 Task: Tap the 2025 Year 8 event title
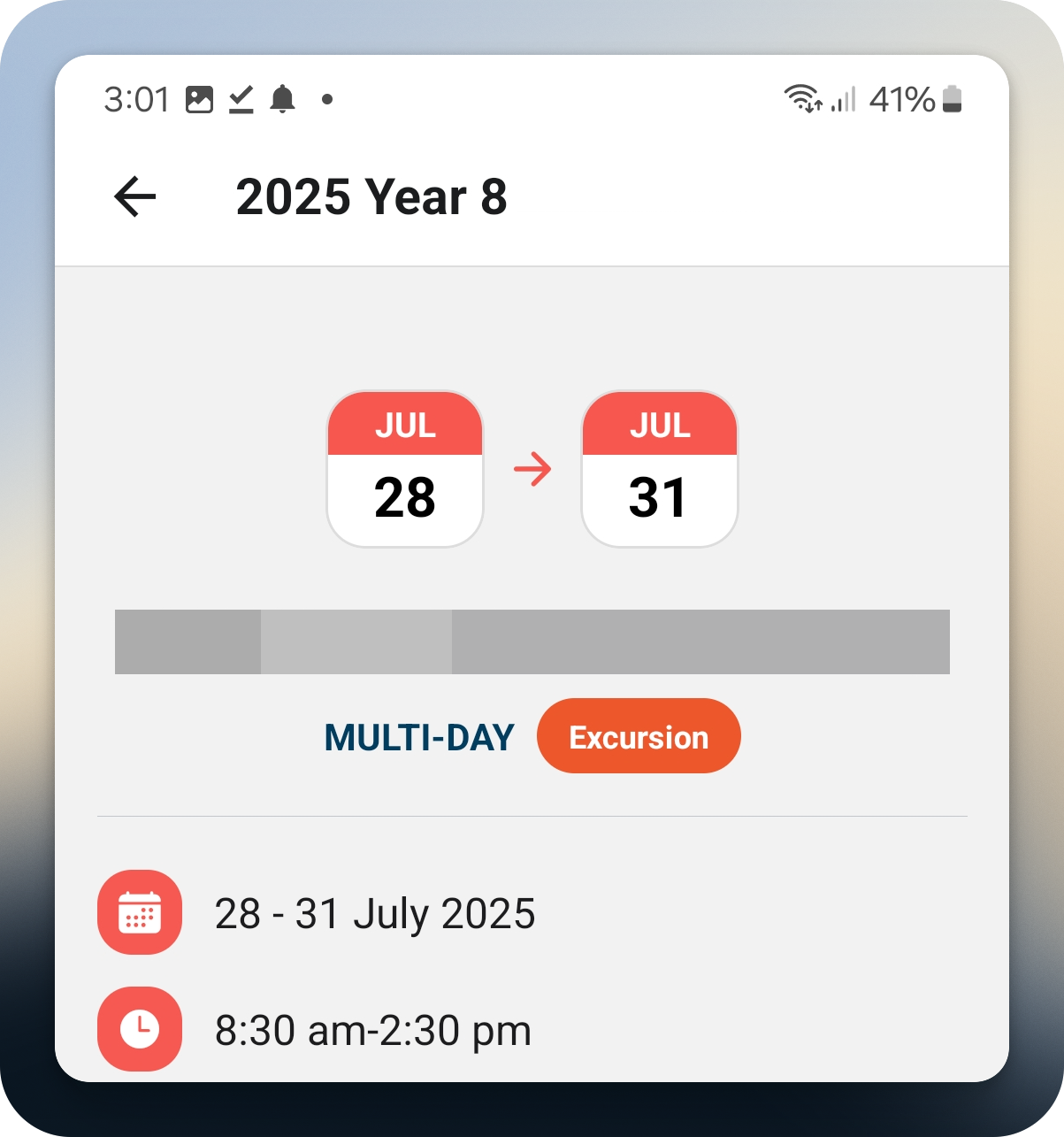(x=372, y=196)
